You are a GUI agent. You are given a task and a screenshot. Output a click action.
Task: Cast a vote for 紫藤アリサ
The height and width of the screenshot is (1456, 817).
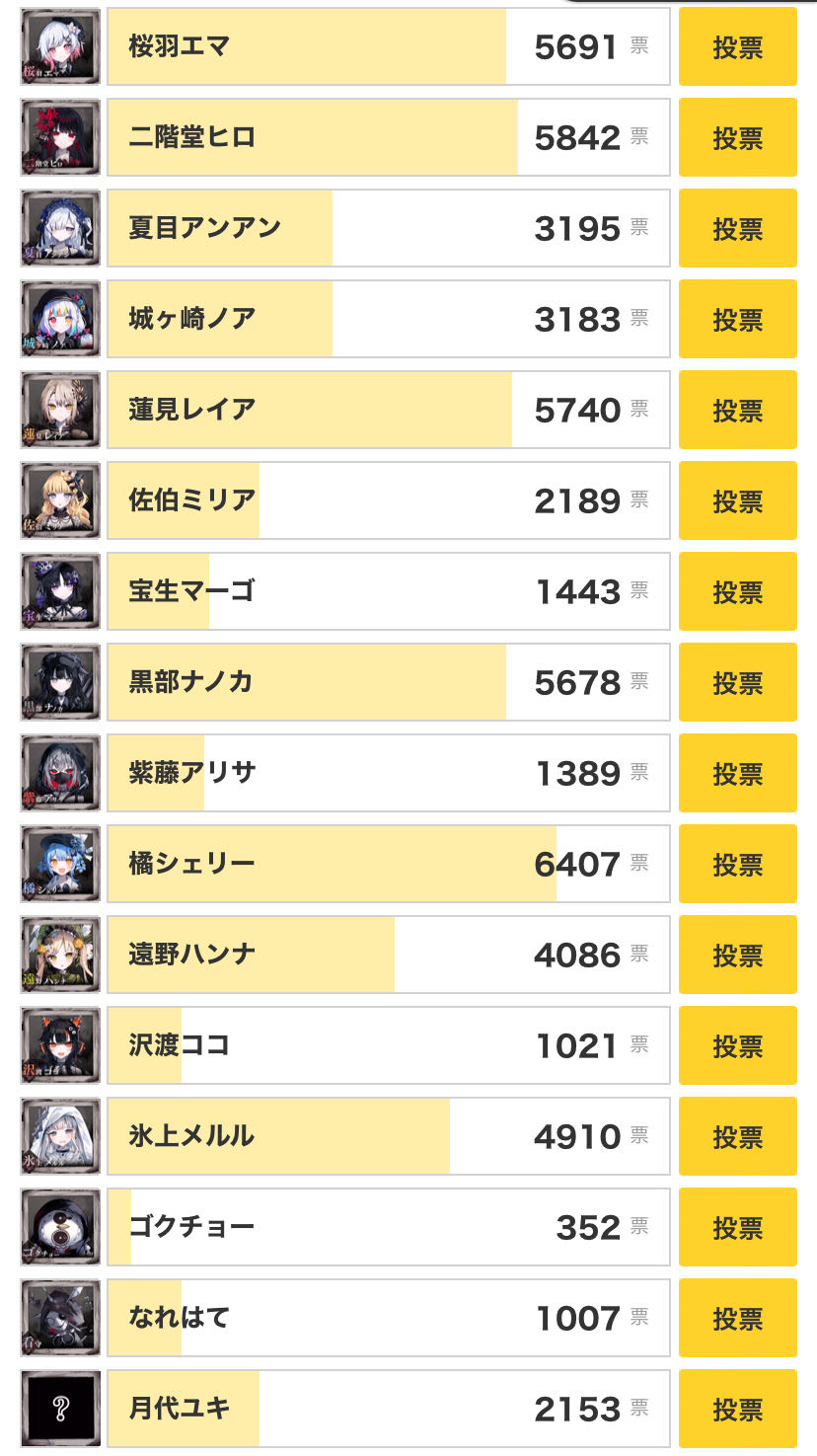(x=737, y=773)
